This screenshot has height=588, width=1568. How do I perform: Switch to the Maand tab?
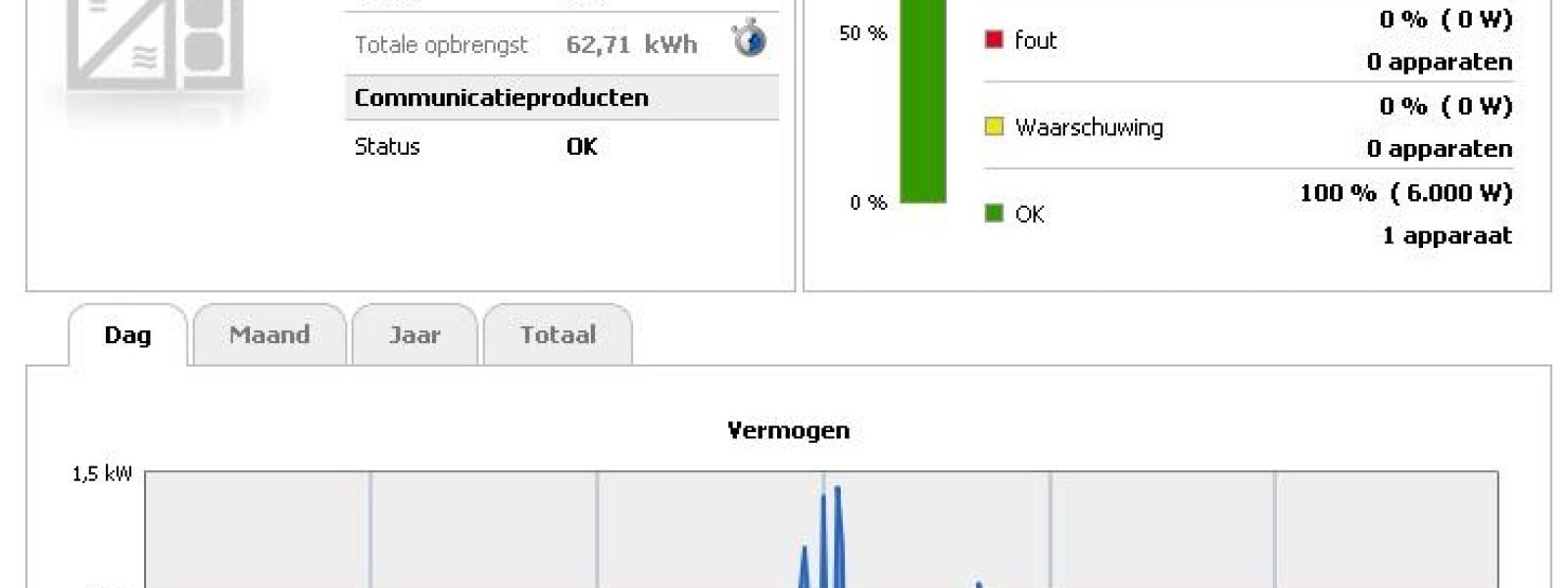coord(269,335)
